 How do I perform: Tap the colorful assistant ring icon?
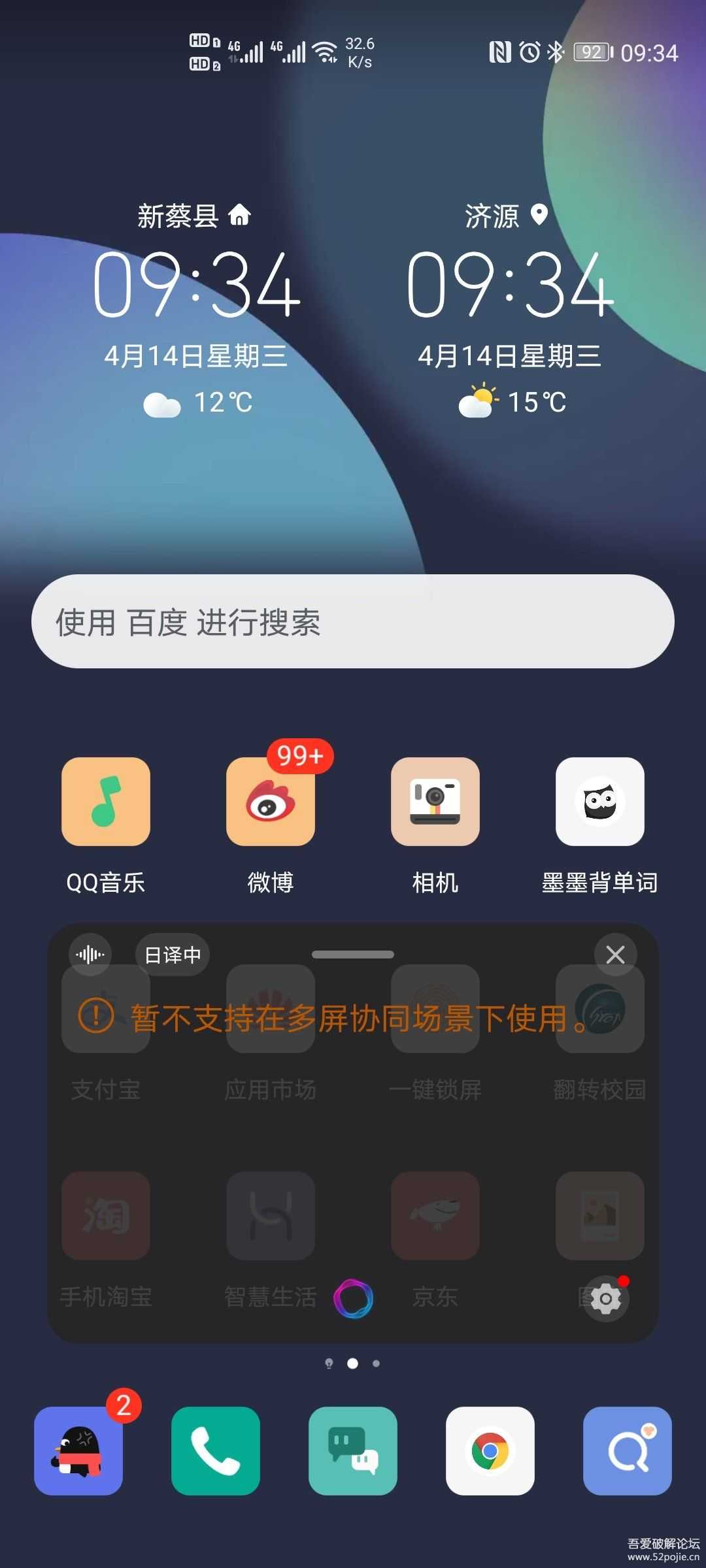pos(353,1299)
